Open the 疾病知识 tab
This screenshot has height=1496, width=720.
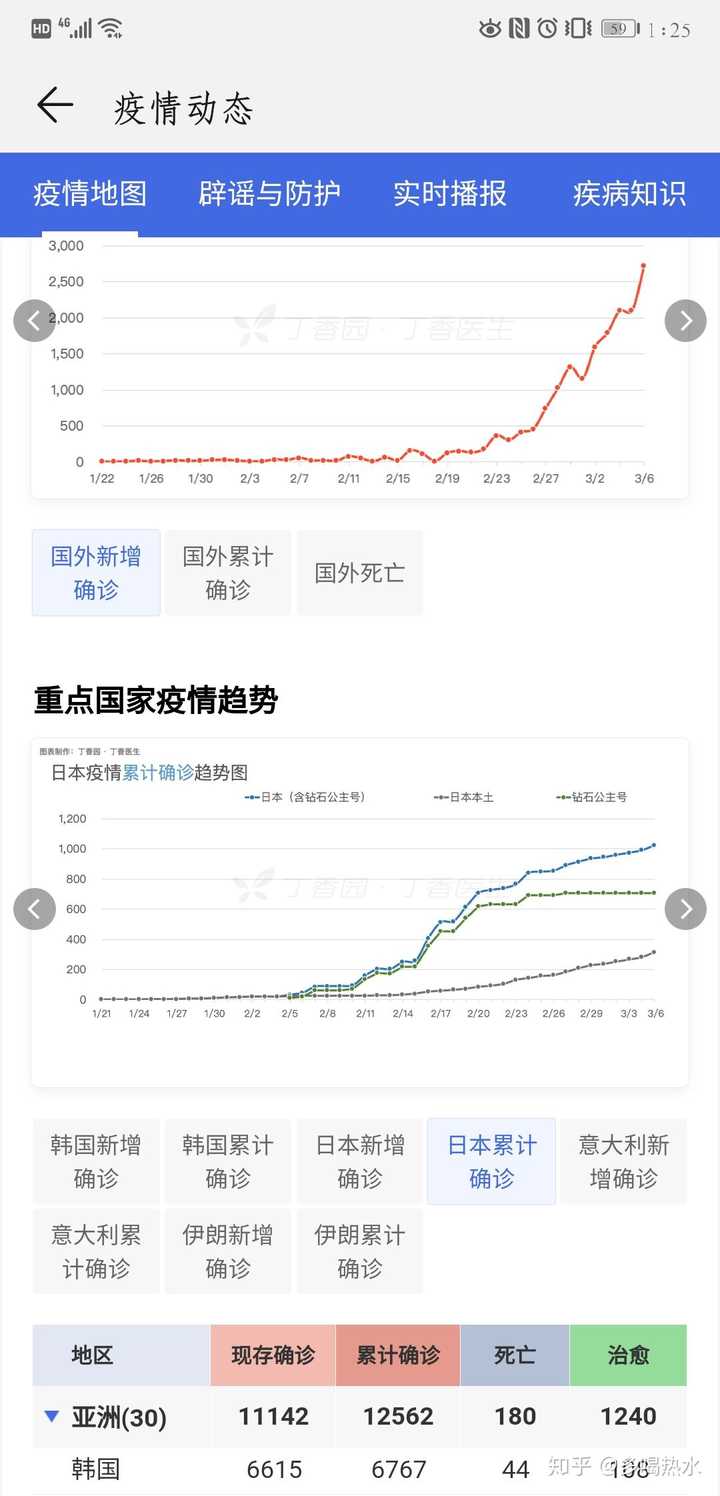pyautogui.click(x=627, y=196)
